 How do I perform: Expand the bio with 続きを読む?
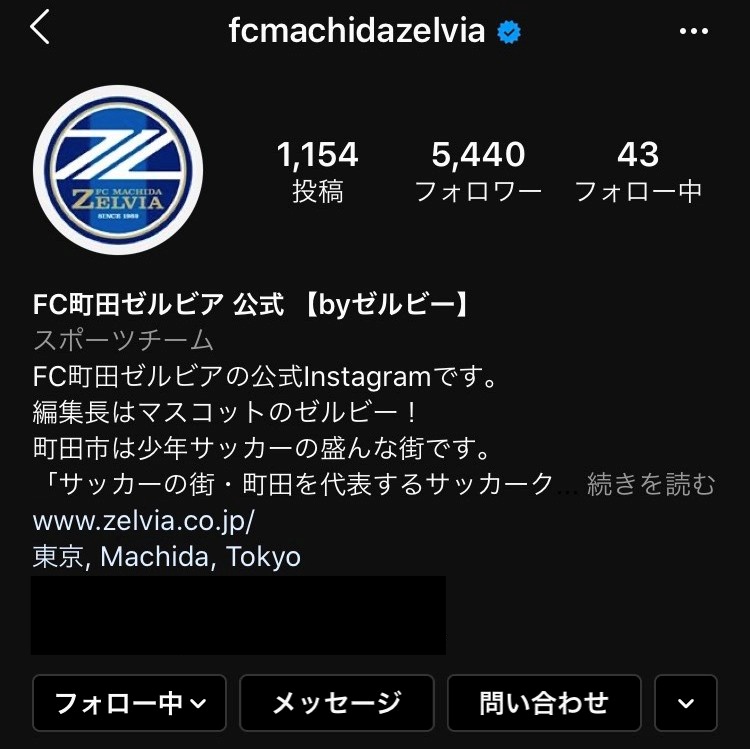click(651, 485)
